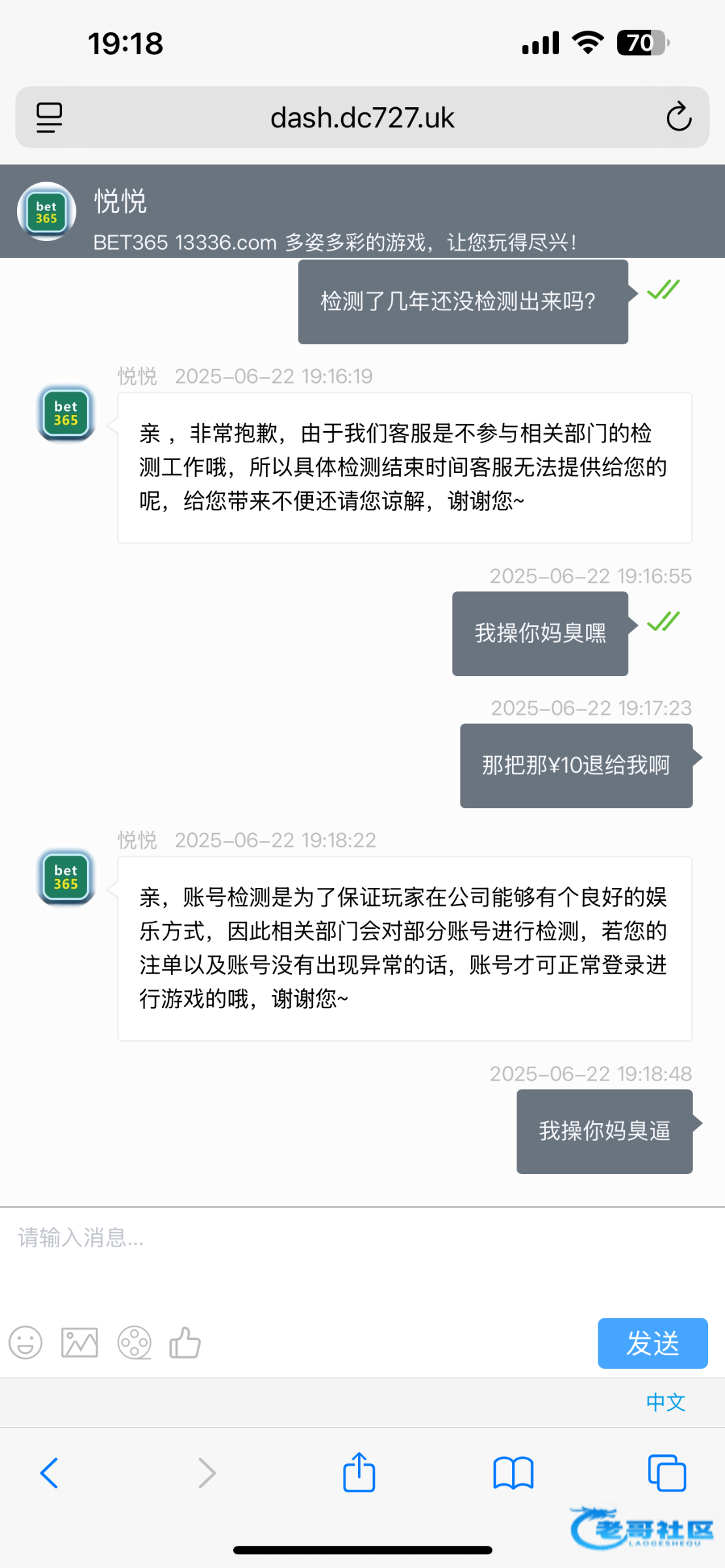Open the page settings reader icon
Screen dimensions: 725x1568
49,118
